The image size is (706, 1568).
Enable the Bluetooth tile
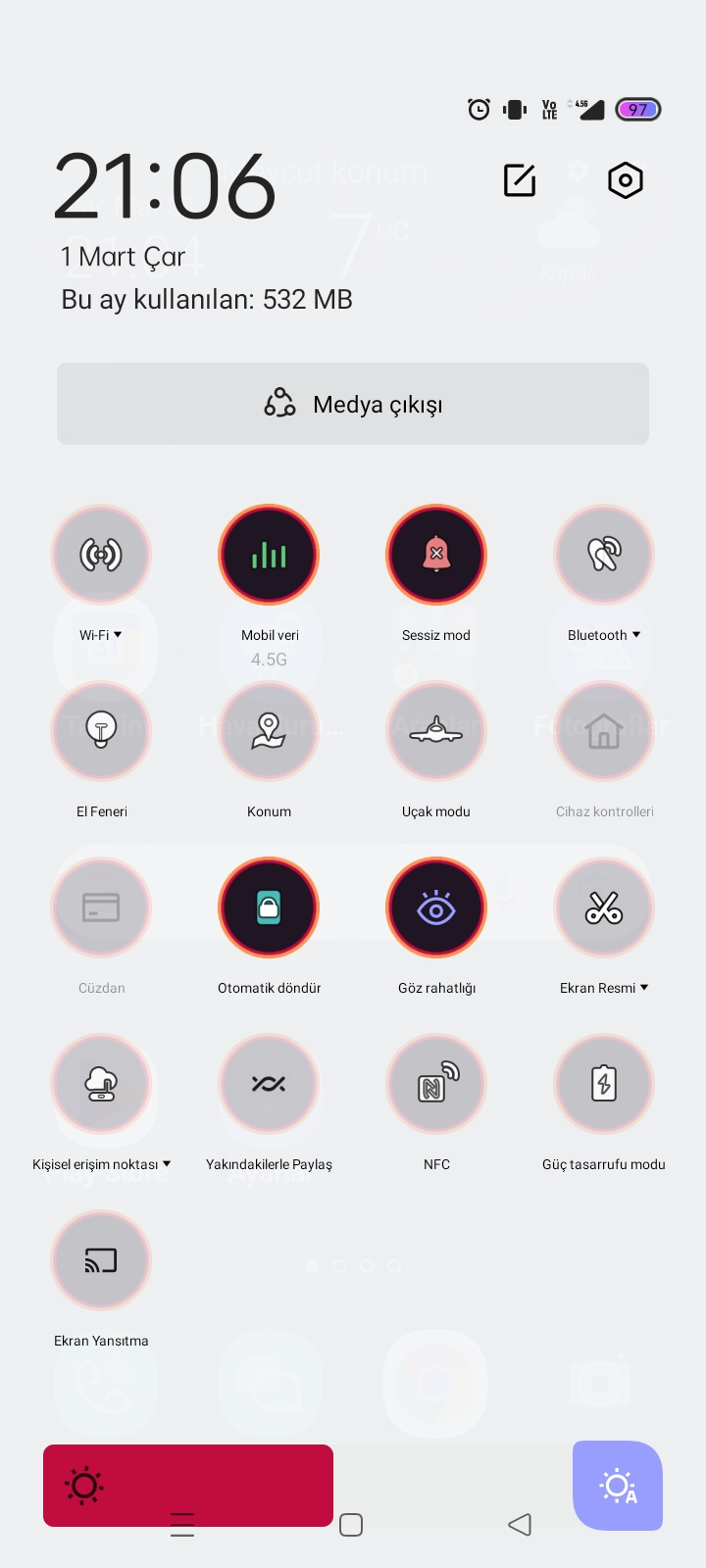(604, 555)
